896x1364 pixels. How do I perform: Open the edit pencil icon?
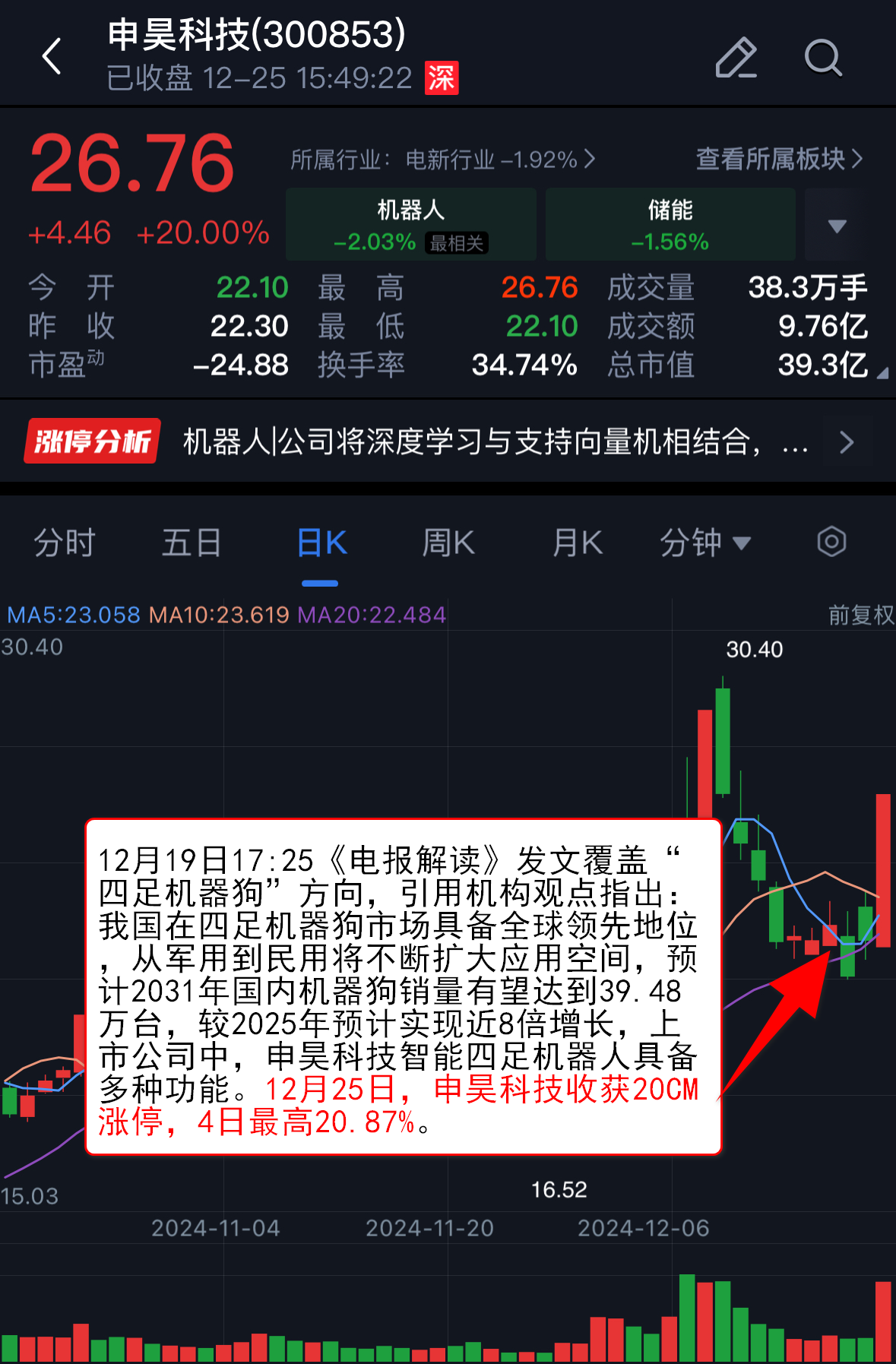click(736, 58)
